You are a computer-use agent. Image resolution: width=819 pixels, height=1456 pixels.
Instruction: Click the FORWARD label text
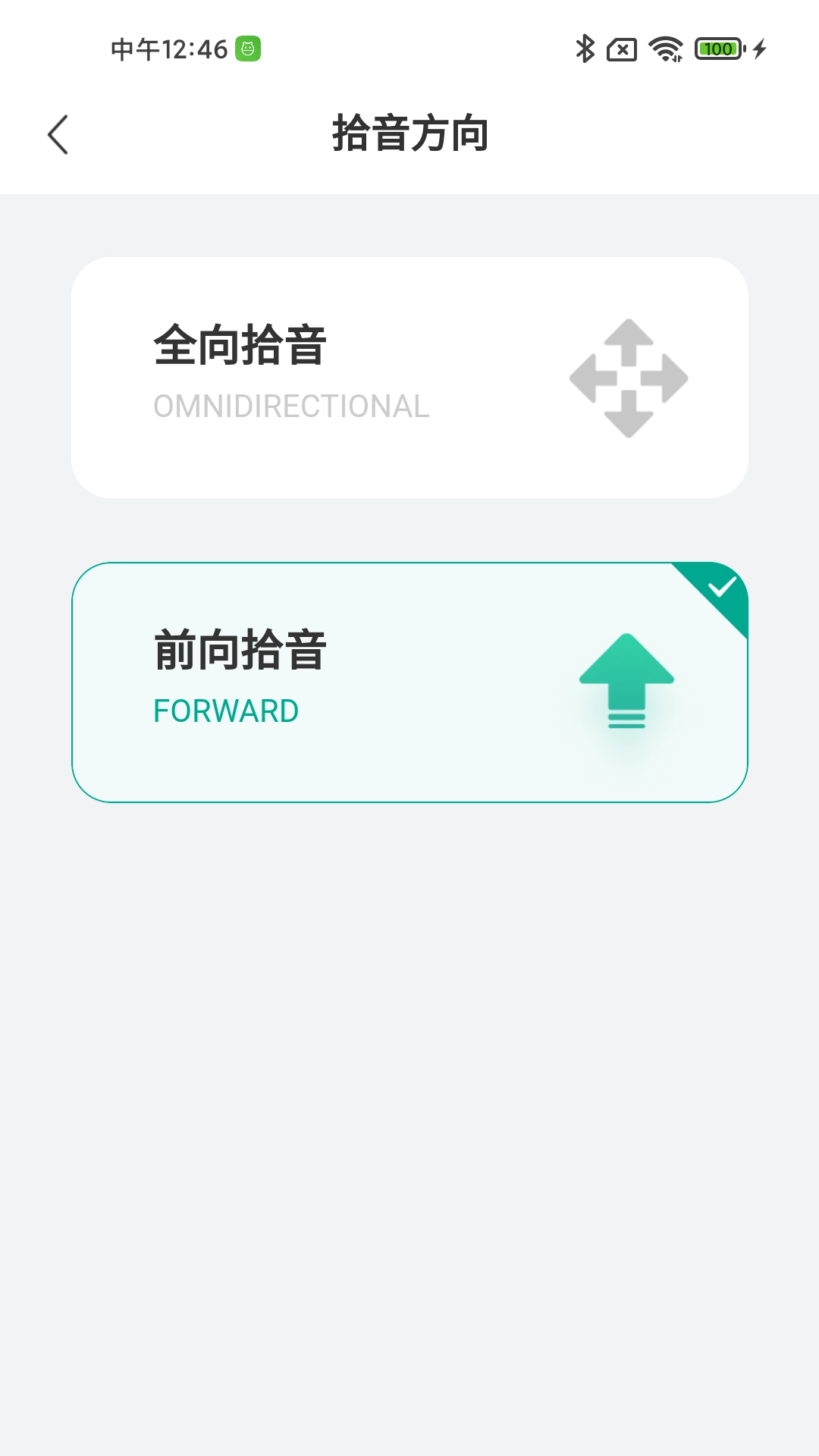224,711
